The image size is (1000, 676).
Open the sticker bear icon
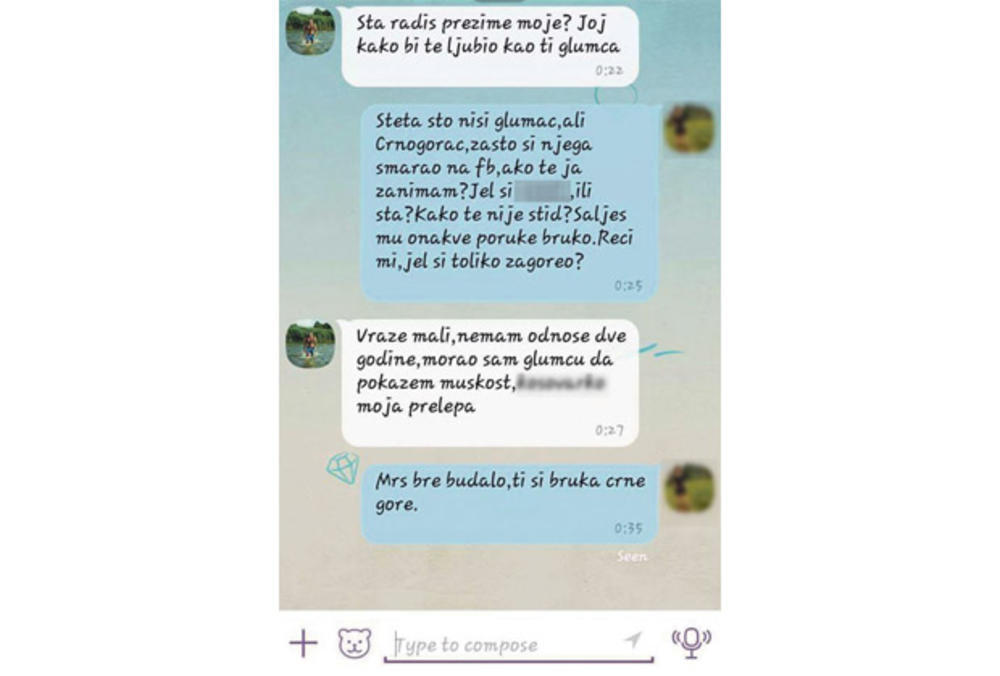pyautogui.click(x=354, y=643)
